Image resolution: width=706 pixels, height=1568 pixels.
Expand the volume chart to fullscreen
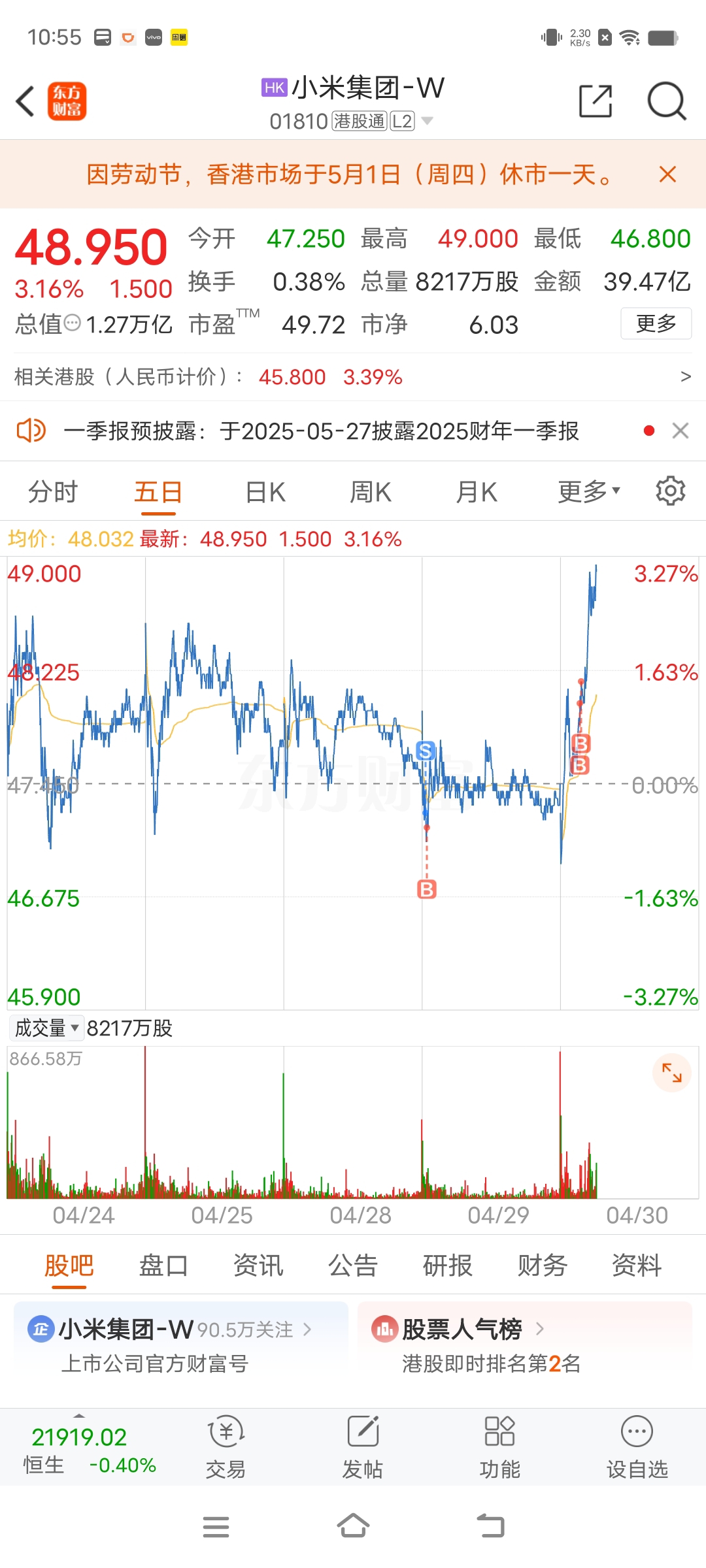[x=672, y=1071]
